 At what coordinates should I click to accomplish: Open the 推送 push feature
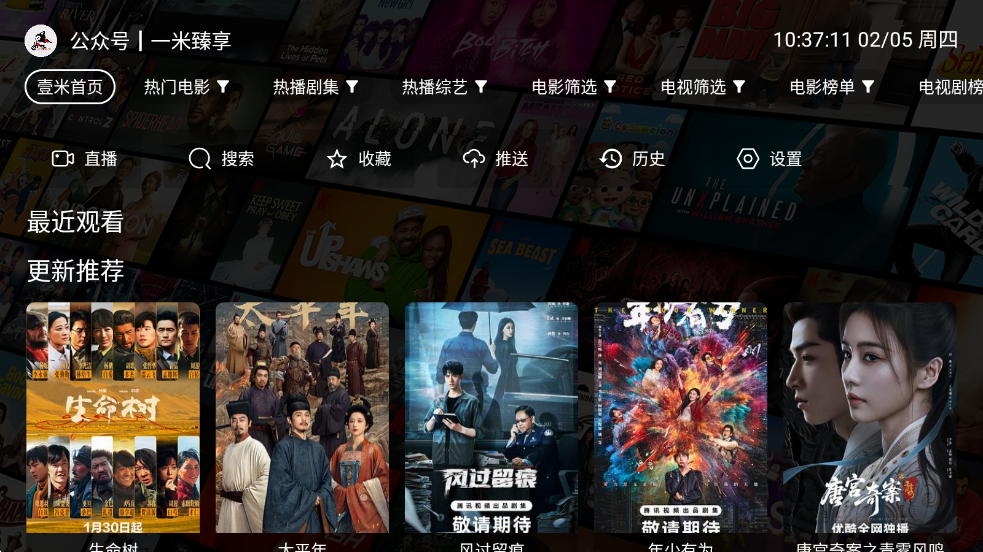(496, 159)
